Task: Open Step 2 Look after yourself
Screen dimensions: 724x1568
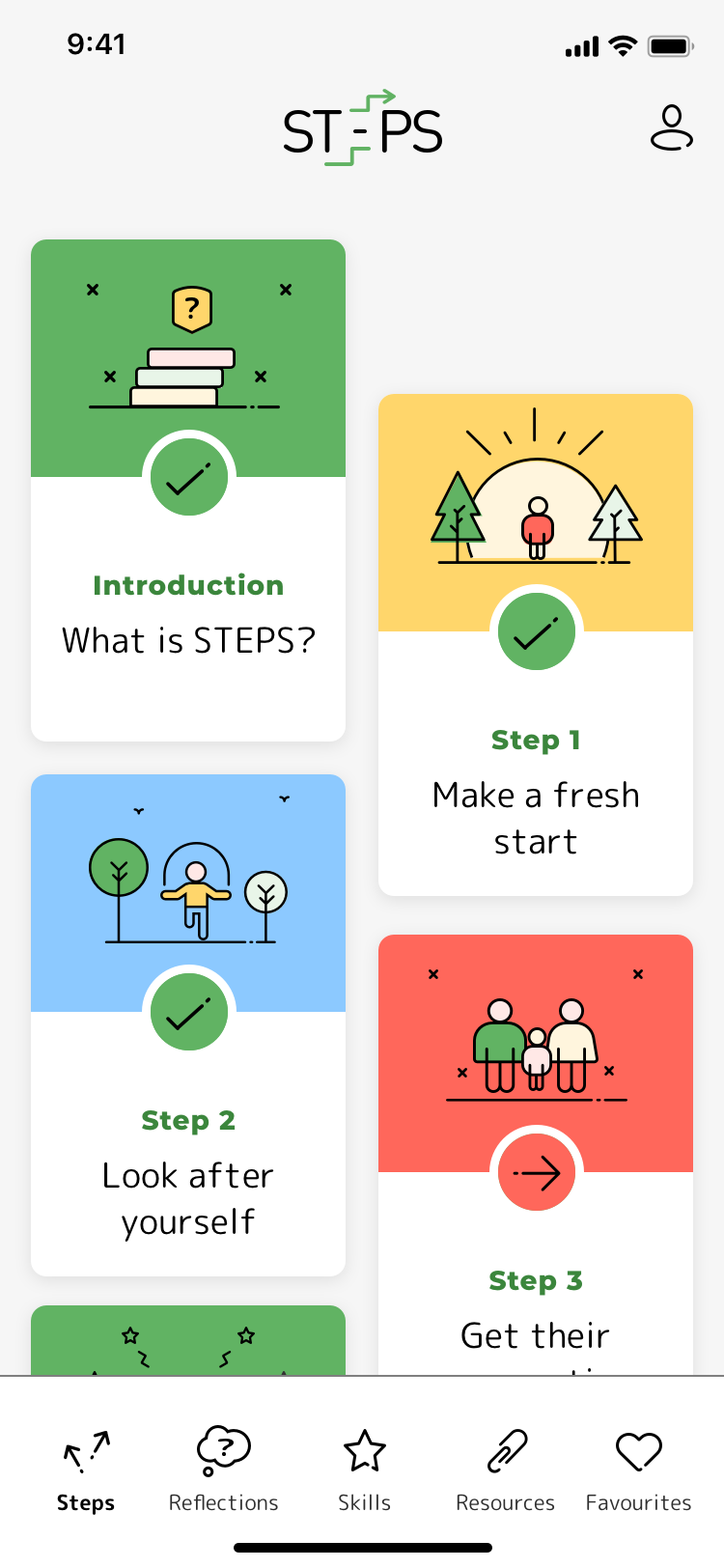Action: [x=188, y=1025]
